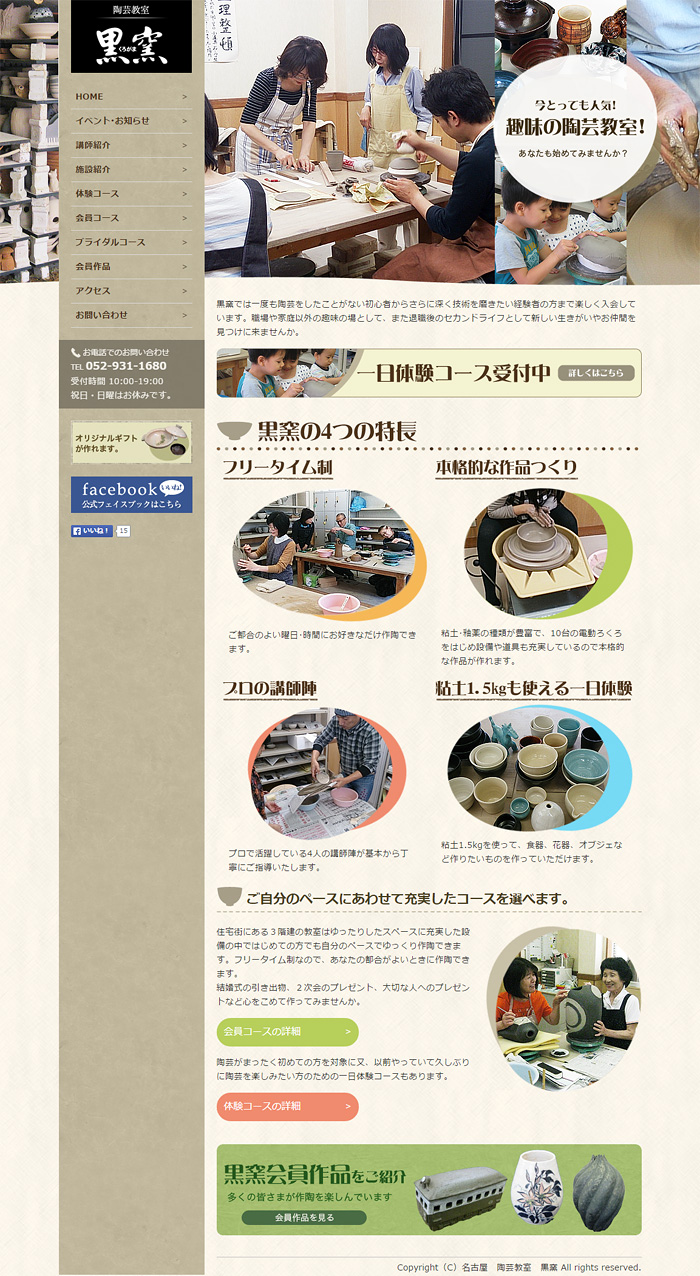The image size is (700, 1276).
Task: Open 会員作品 in the sidebar menu
Action: 131,266
